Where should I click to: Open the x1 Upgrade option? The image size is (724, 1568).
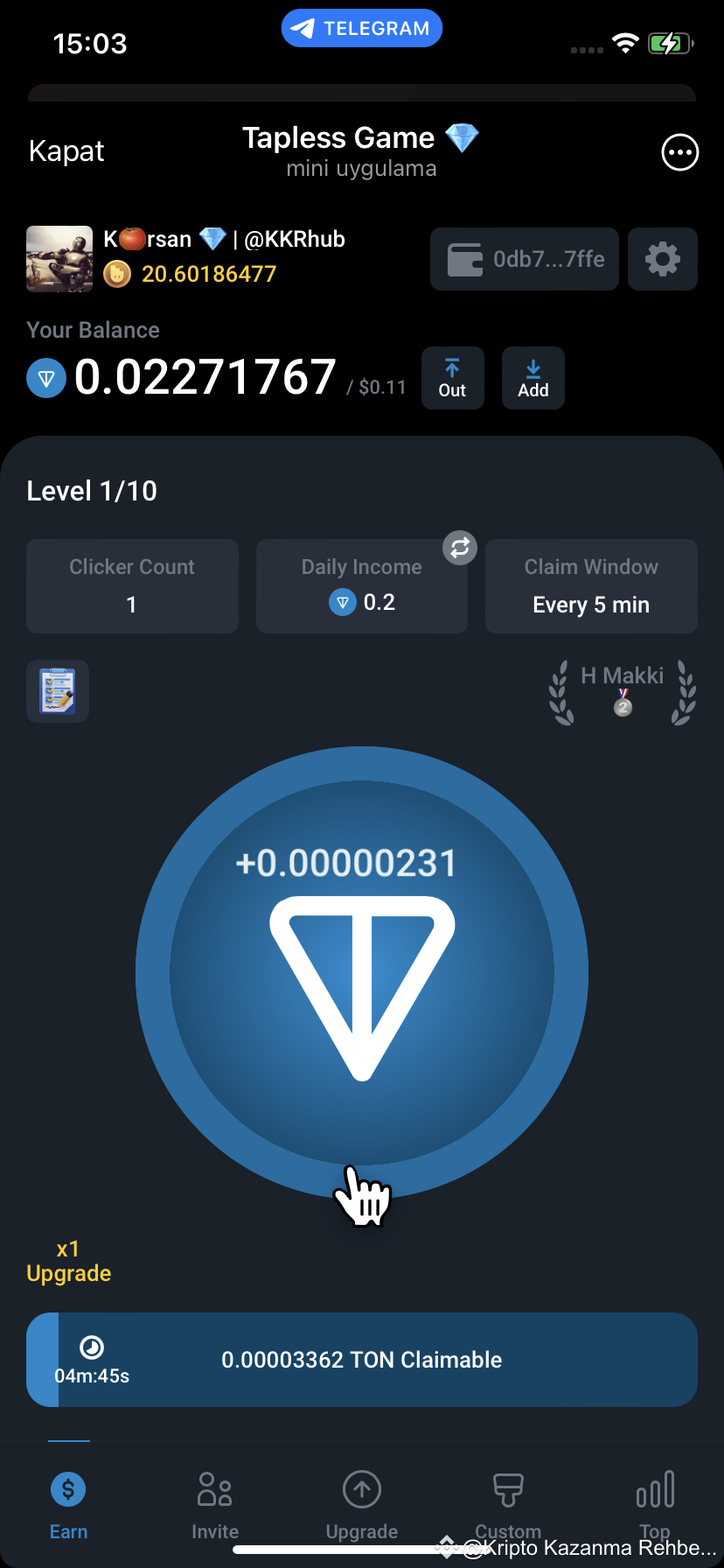68,1261
